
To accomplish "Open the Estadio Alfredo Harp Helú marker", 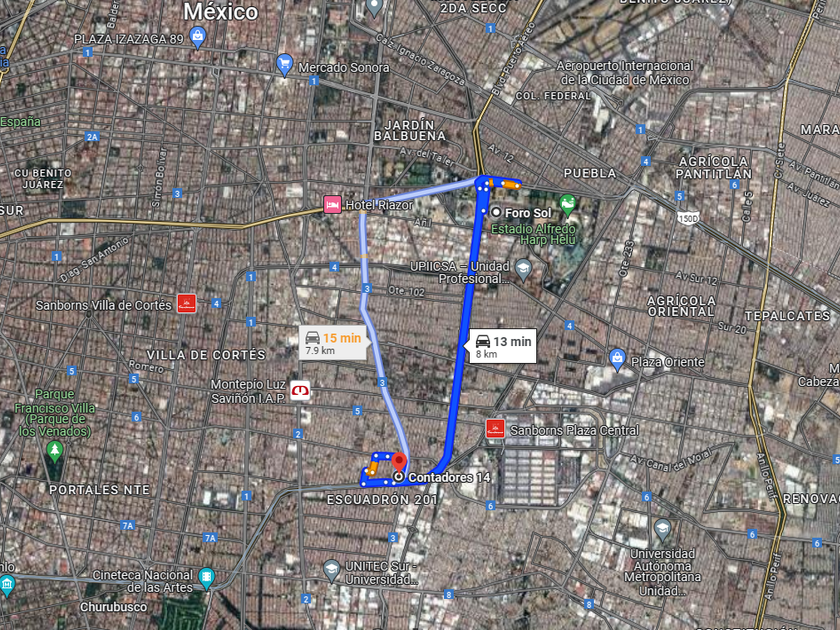I will pyautogui.click(x=567, y=206).
